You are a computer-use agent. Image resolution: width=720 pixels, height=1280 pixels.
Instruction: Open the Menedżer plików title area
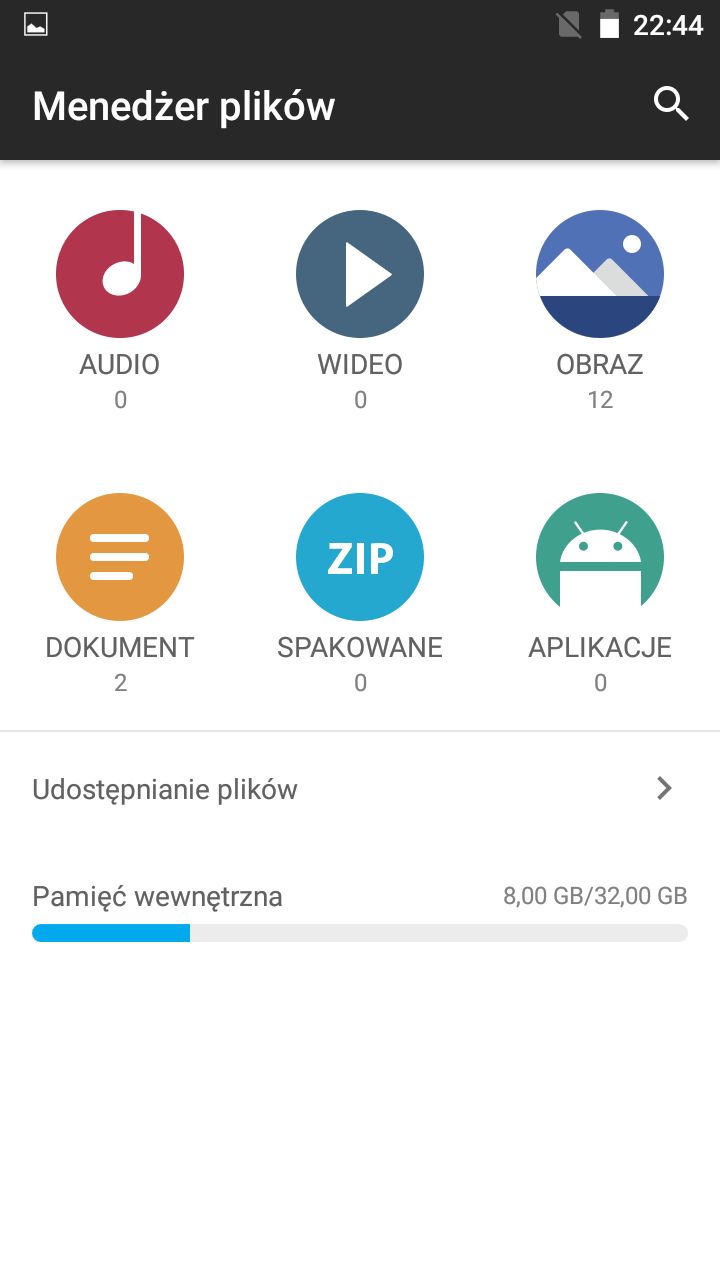184,106
